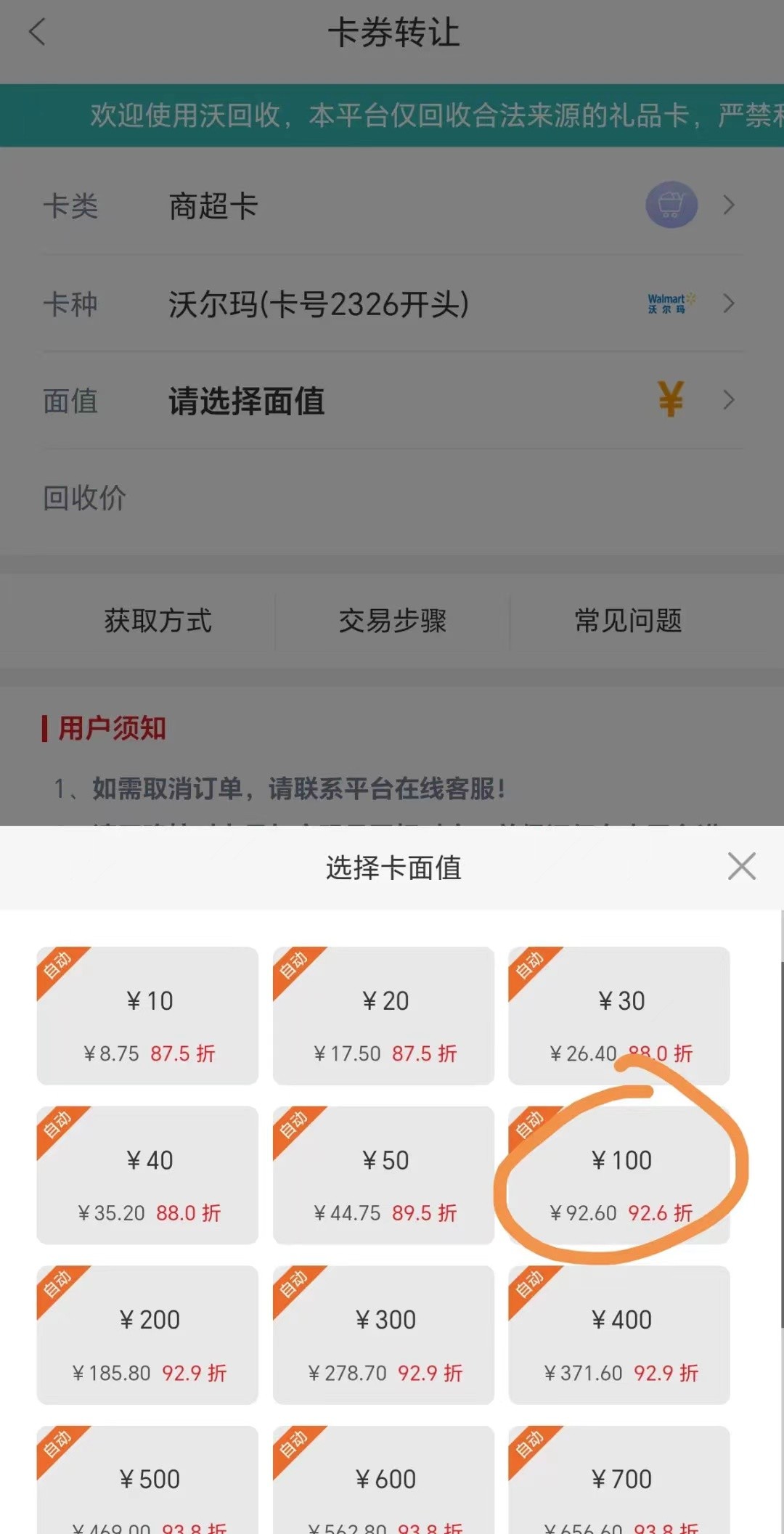Pick the ¥500 face value
This screenshot has height=1534, width=784.
147,1480
